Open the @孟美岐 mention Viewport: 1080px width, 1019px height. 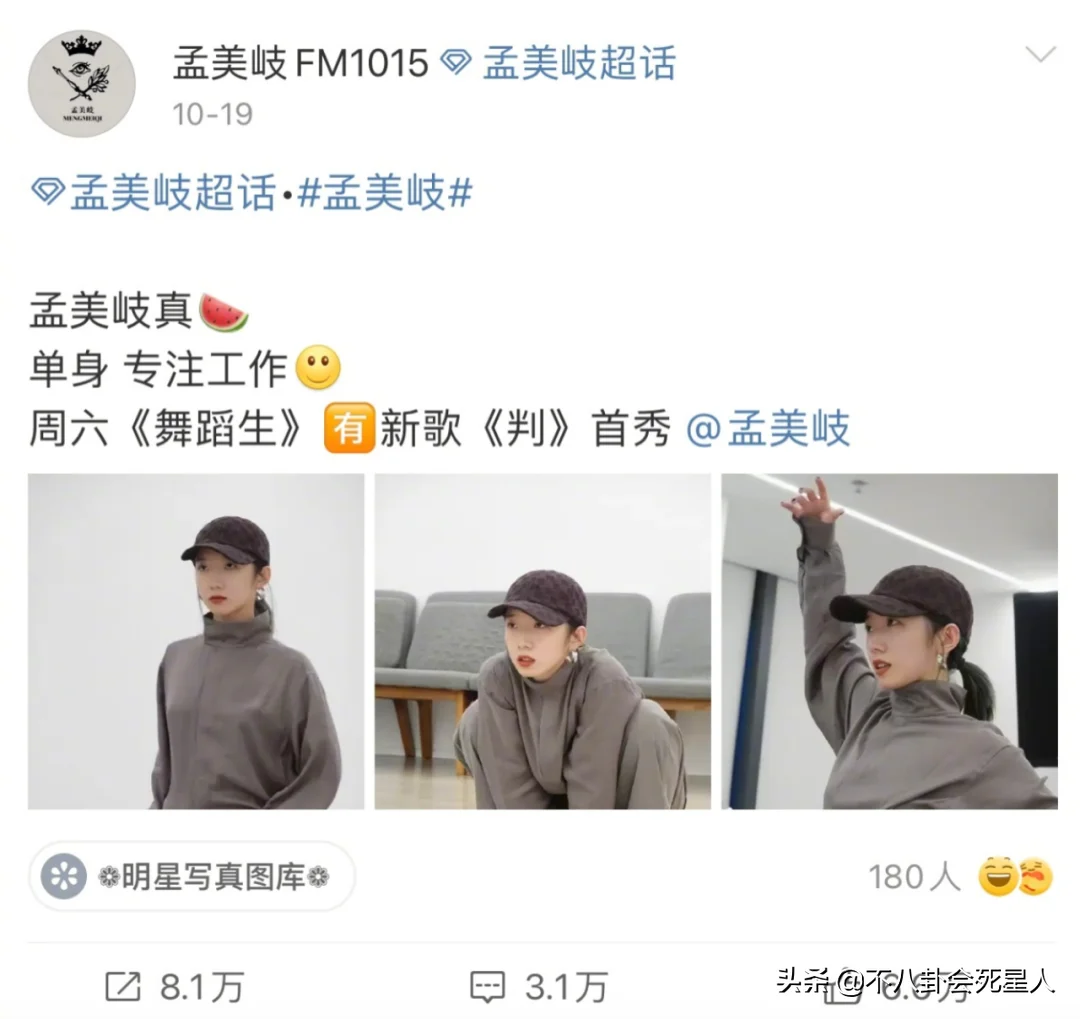point(768,429)
